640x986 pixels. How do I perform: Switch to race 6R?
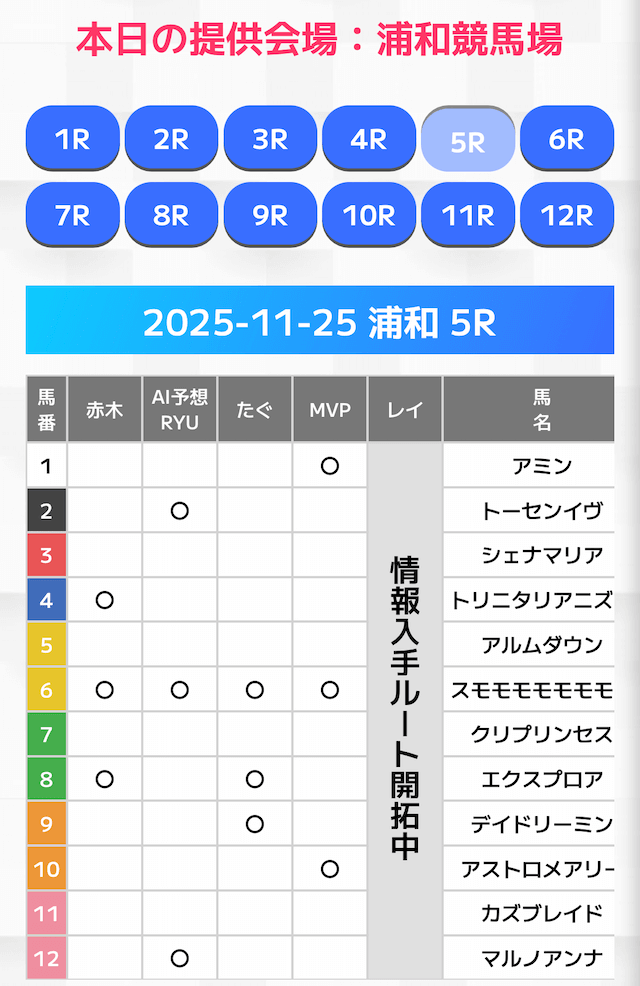567,139
